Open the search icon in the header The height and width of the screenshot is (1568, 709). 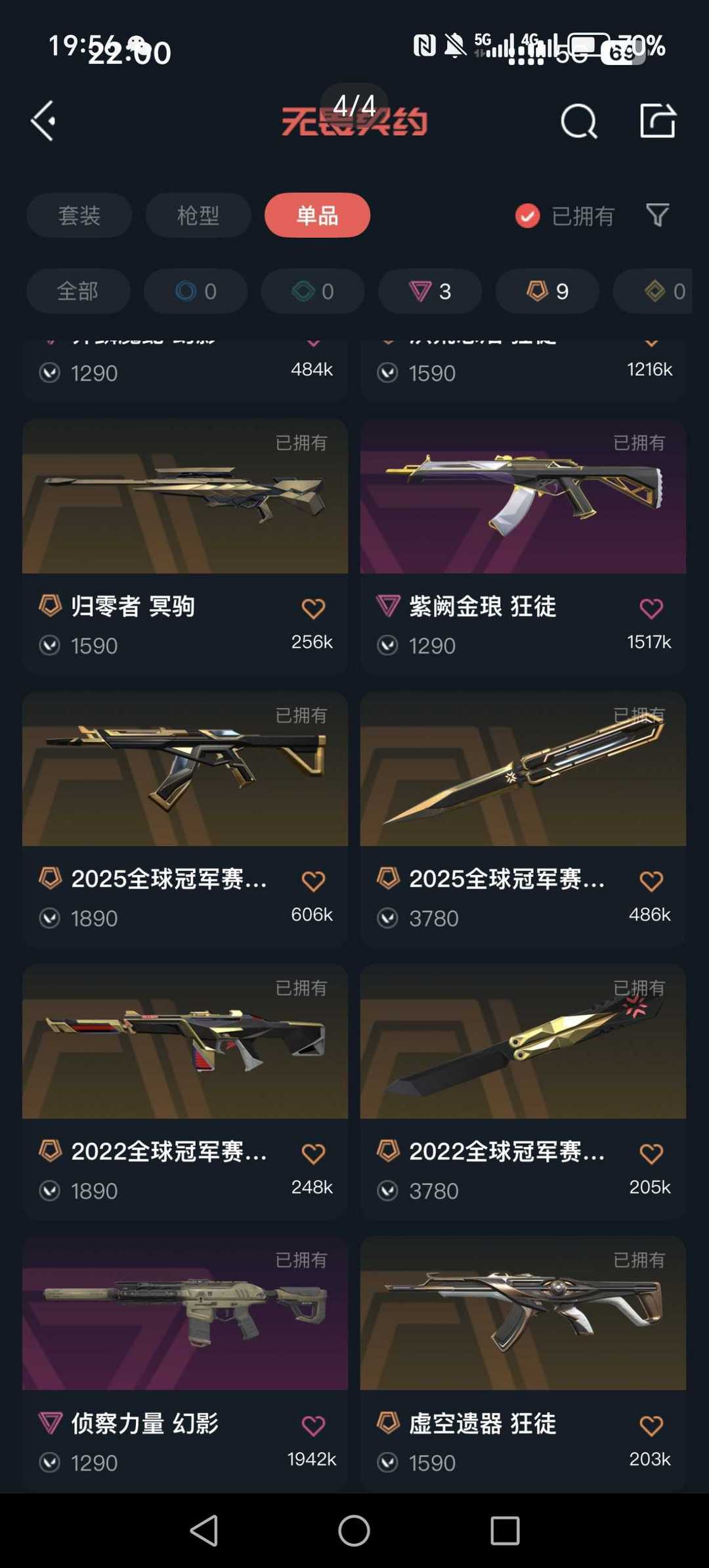[579, 121]
